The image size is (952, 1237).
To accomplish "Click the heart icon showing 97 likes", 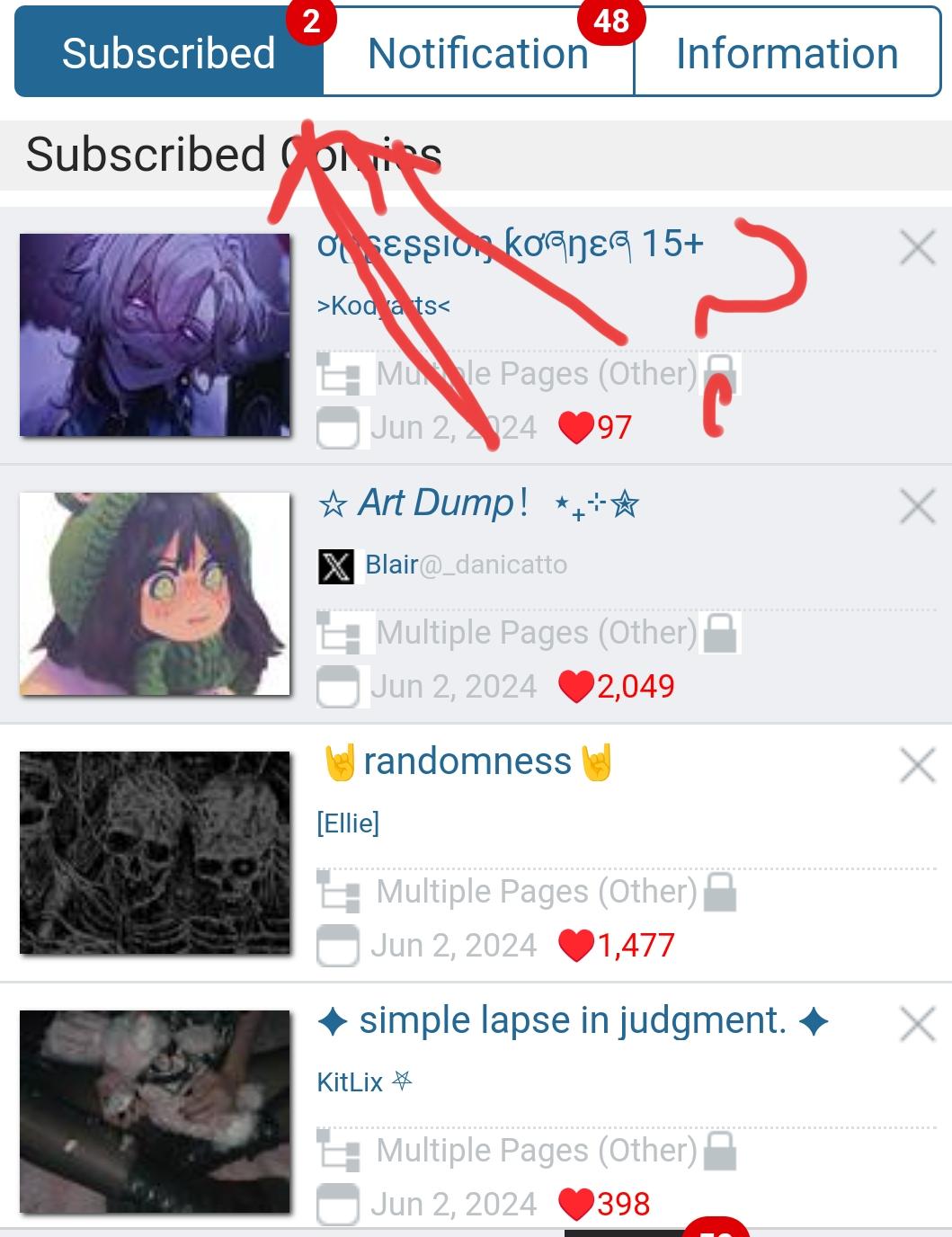I will coord(576,429).
